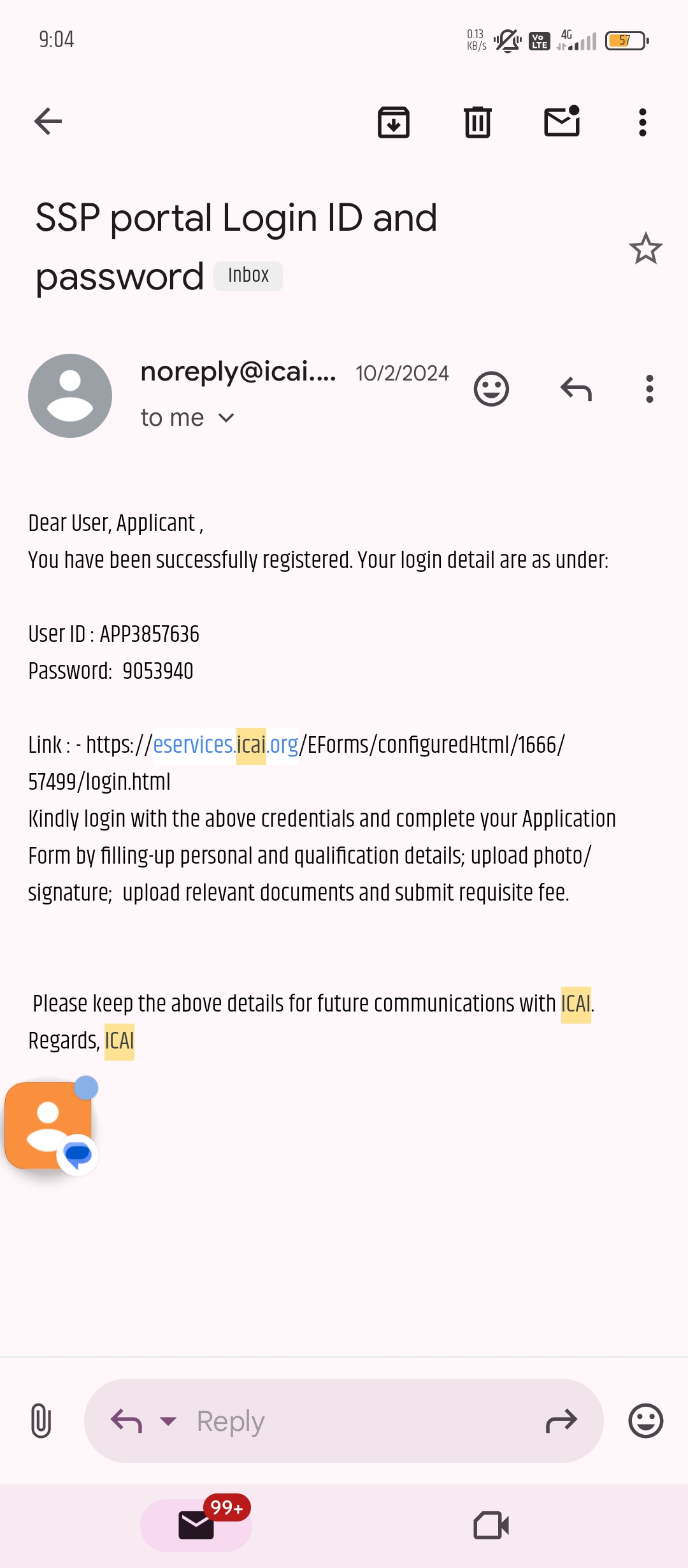Archive this email
688x1568 pixels.
tap(393, 122)
